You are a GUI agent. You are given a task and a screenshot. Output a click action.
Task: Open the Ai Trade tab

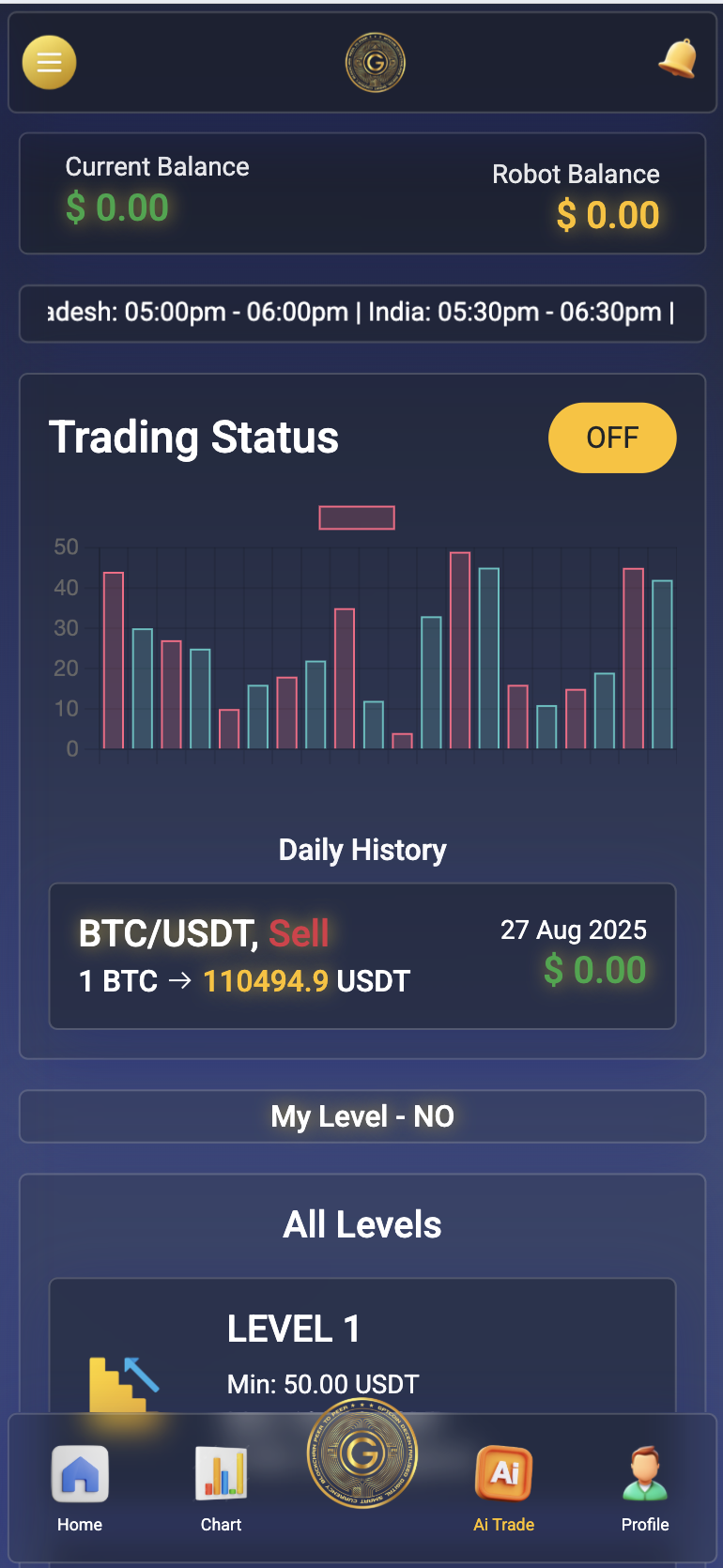coord(504,1488)
